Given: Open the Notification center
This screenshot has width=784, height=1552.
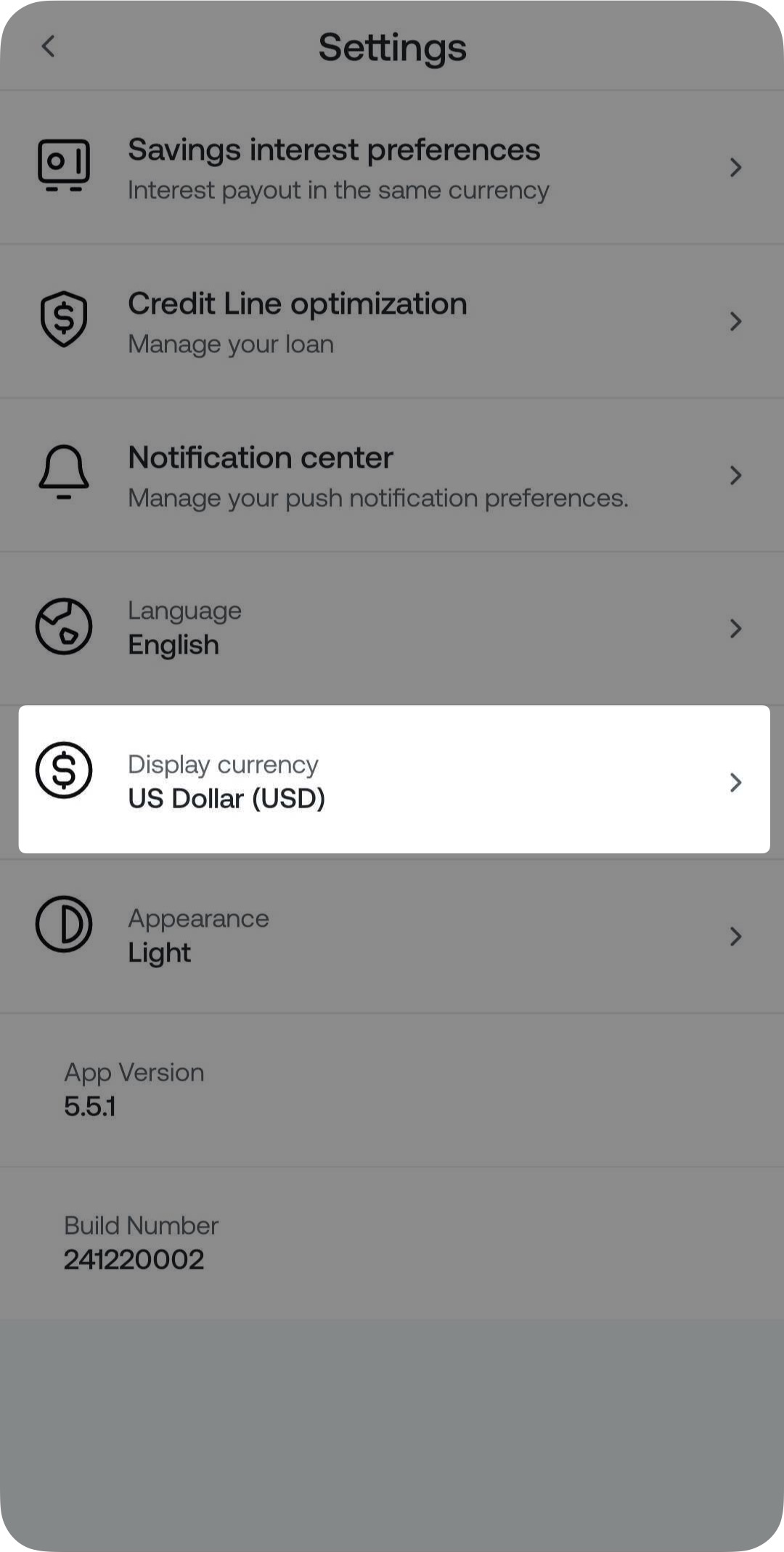Looking at the screenshot, I should coord(392,476).
